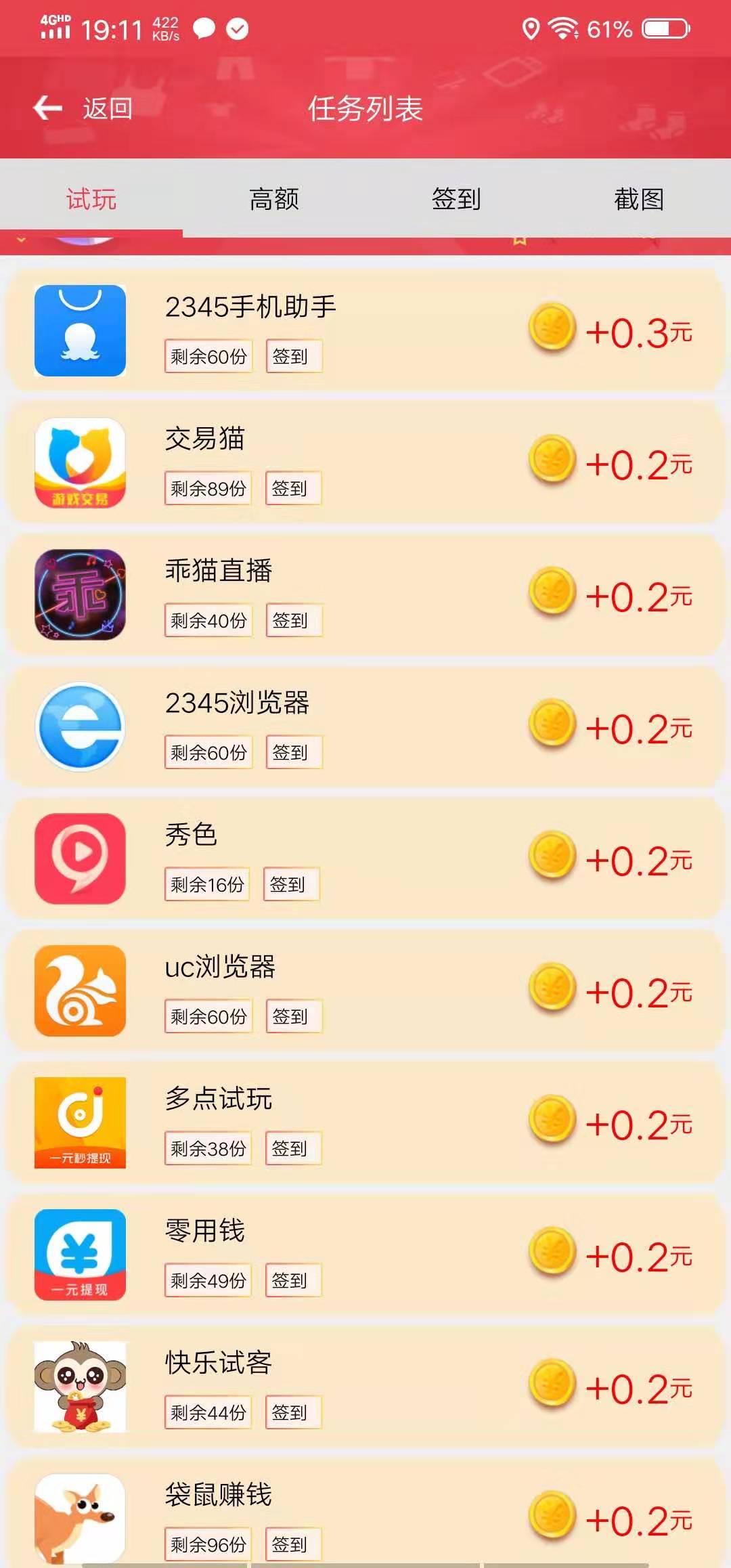
Task: Tap the 交易猫 app icon
Action: [79, 462]
